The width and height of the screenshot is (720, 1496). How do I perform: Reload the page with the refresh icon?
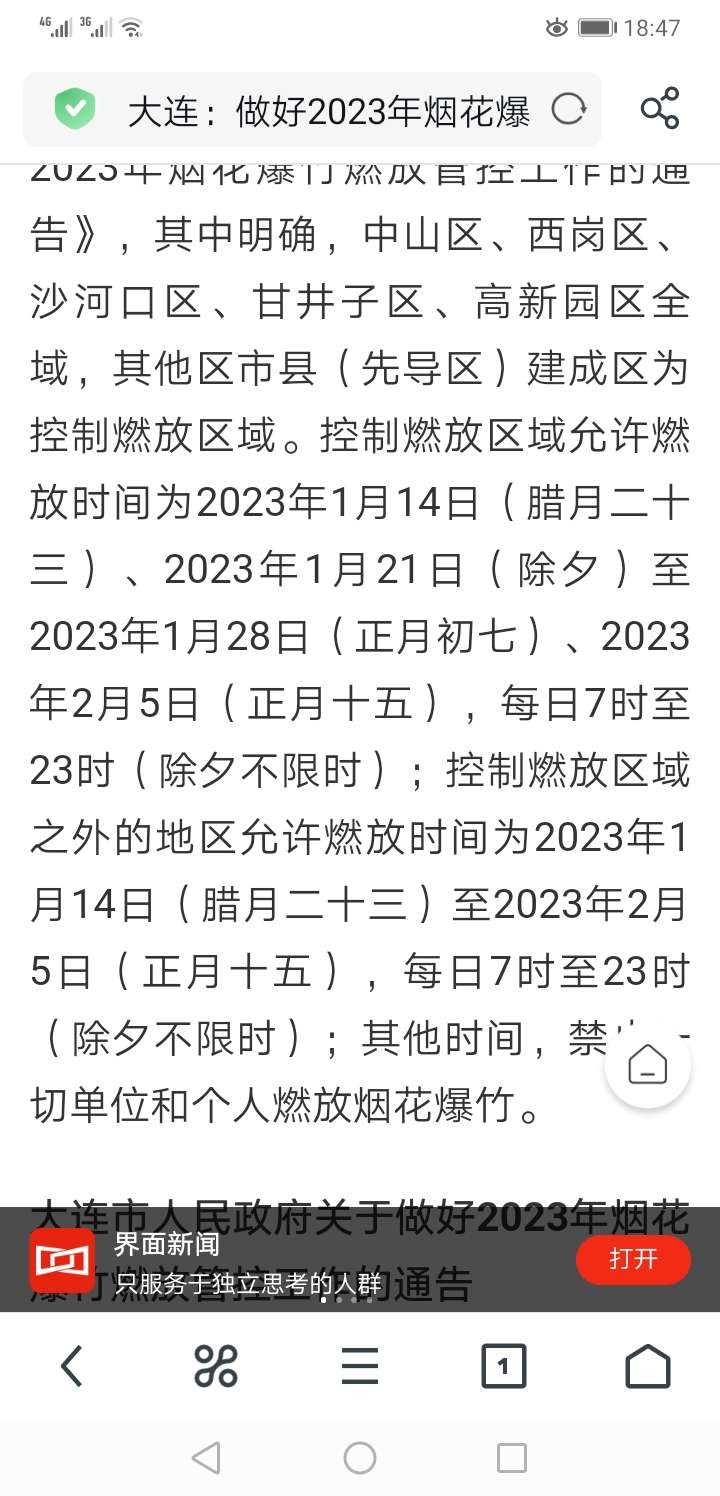tap(568, 109)
